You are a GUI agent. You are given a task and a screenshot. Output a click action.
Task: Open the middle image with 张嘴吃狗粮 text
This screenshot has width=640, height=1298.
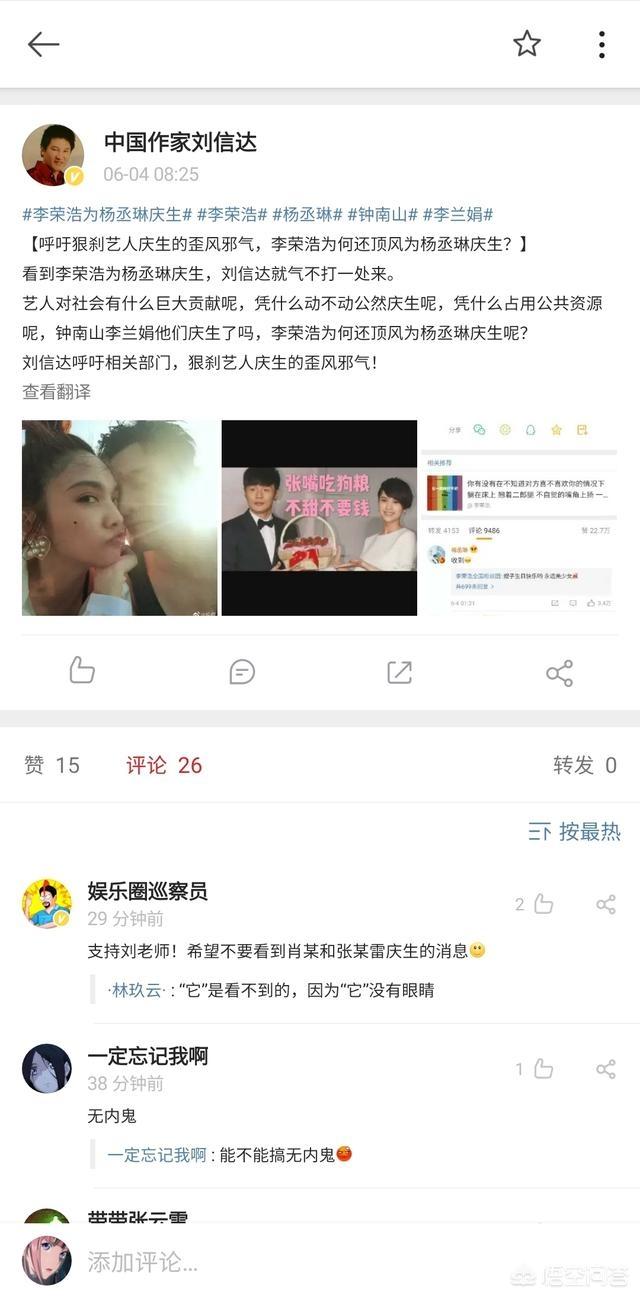point(319,518)
